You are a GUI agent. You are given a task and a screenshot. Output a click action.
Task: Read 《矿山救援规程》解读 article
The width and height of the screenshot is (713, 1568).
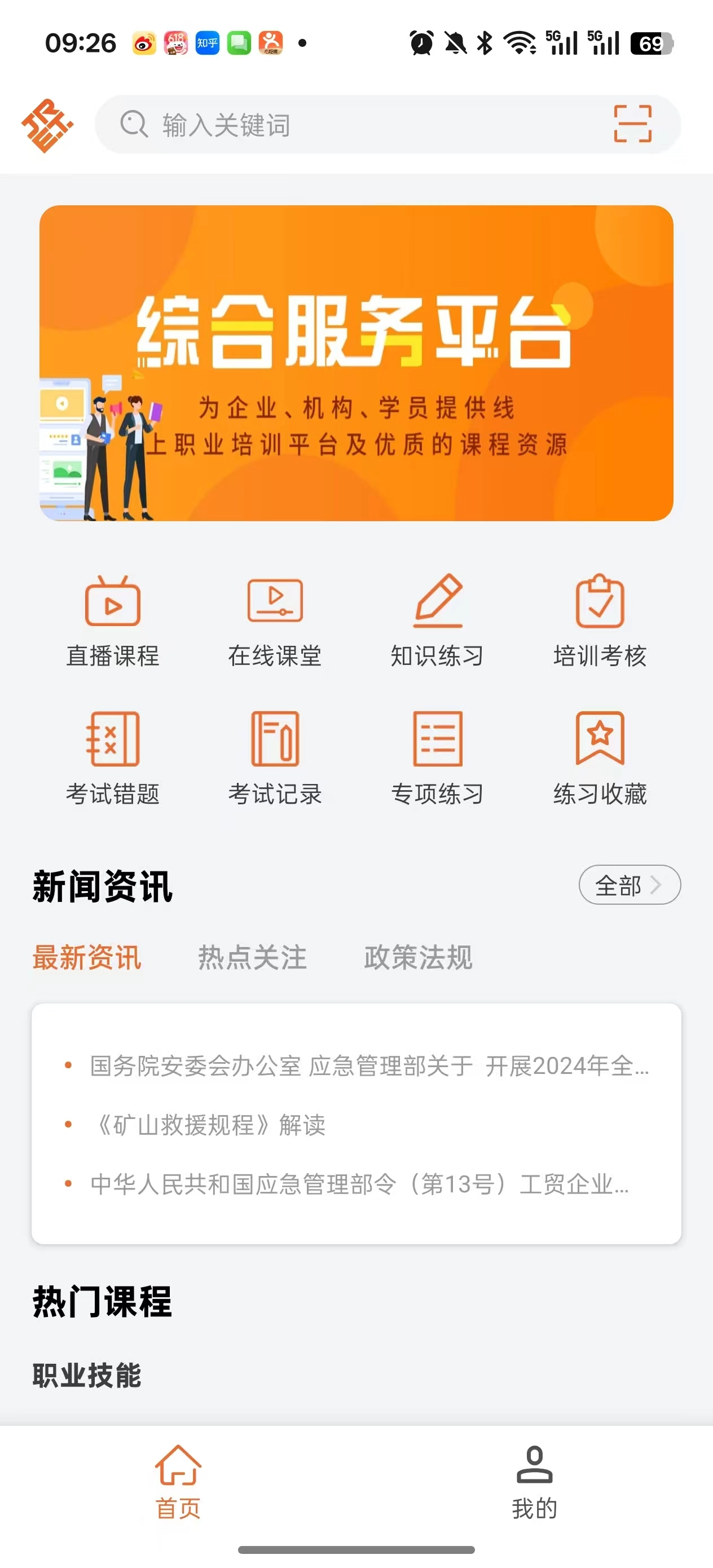coord(210,1125)
